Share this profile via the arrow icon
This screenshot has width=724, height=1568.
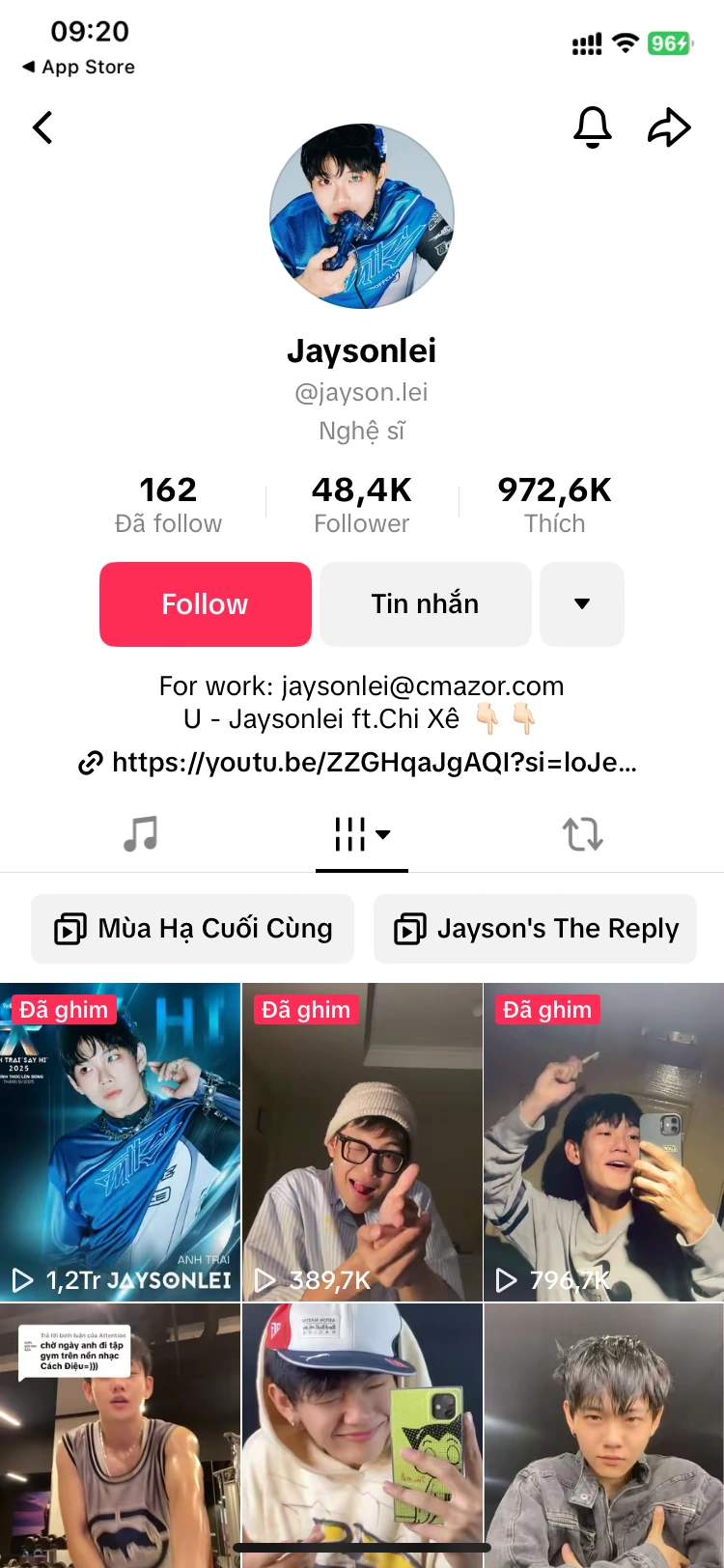coord(669,127)
